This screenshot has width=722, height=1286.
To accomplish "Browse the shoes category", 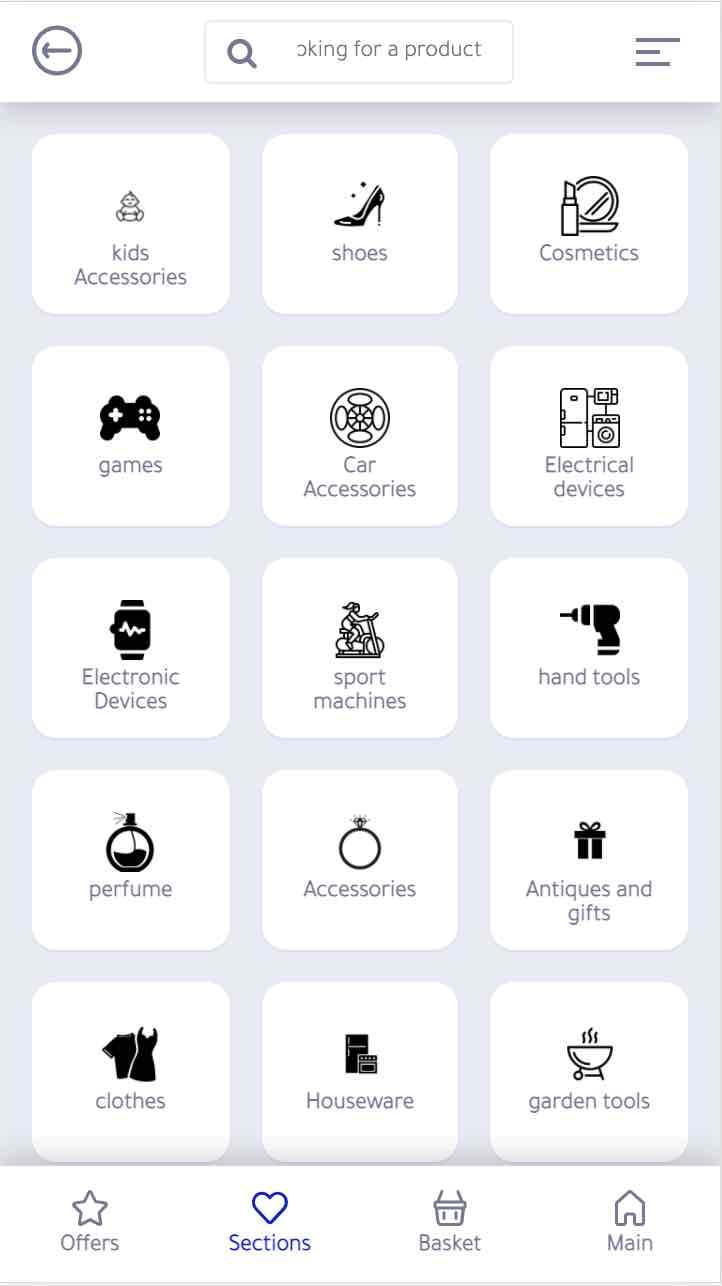I will (x=360, y=224).
